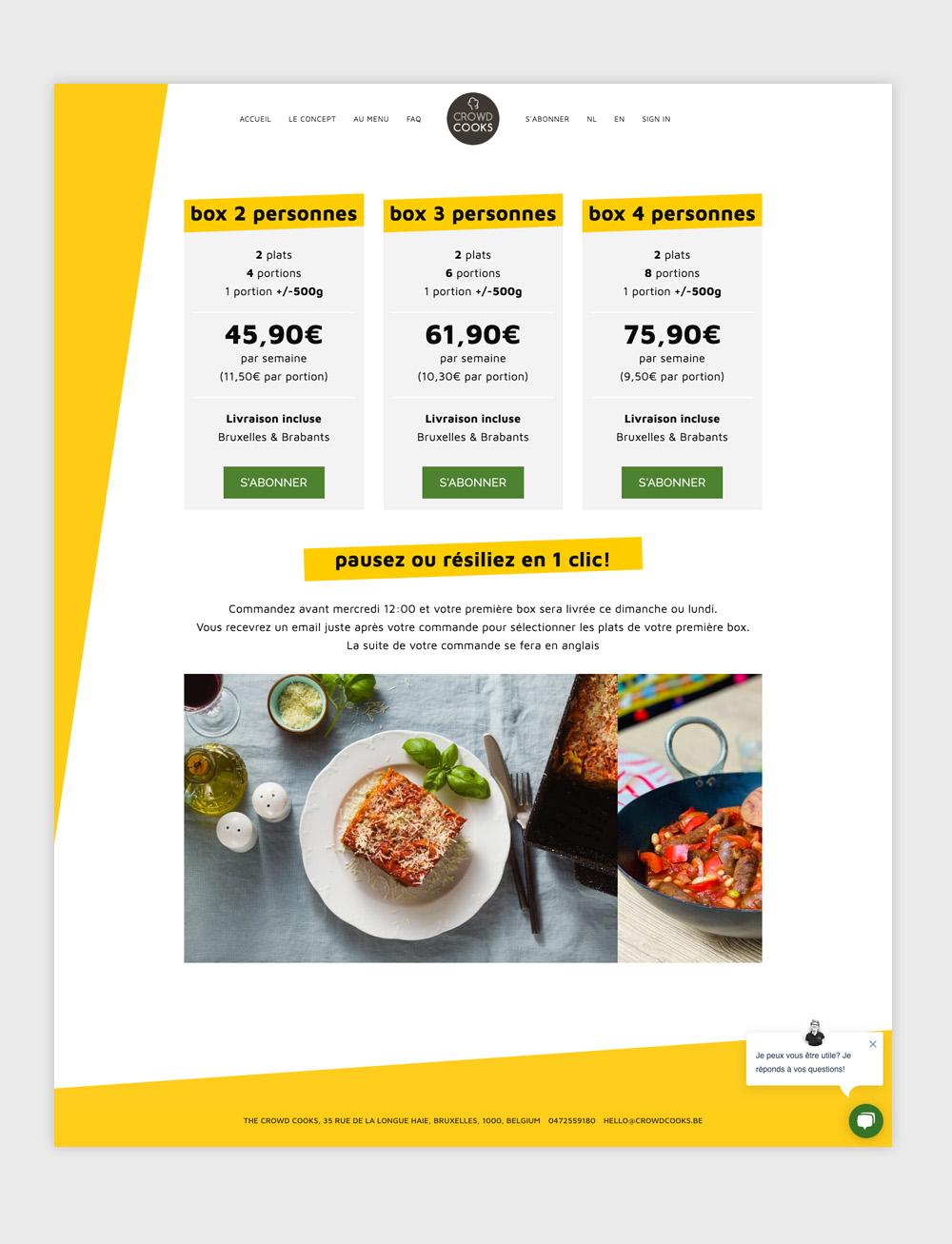The height and width of the screenshot is (1244, 952).
Task: Go to Le Concept page
Action: 312,119
